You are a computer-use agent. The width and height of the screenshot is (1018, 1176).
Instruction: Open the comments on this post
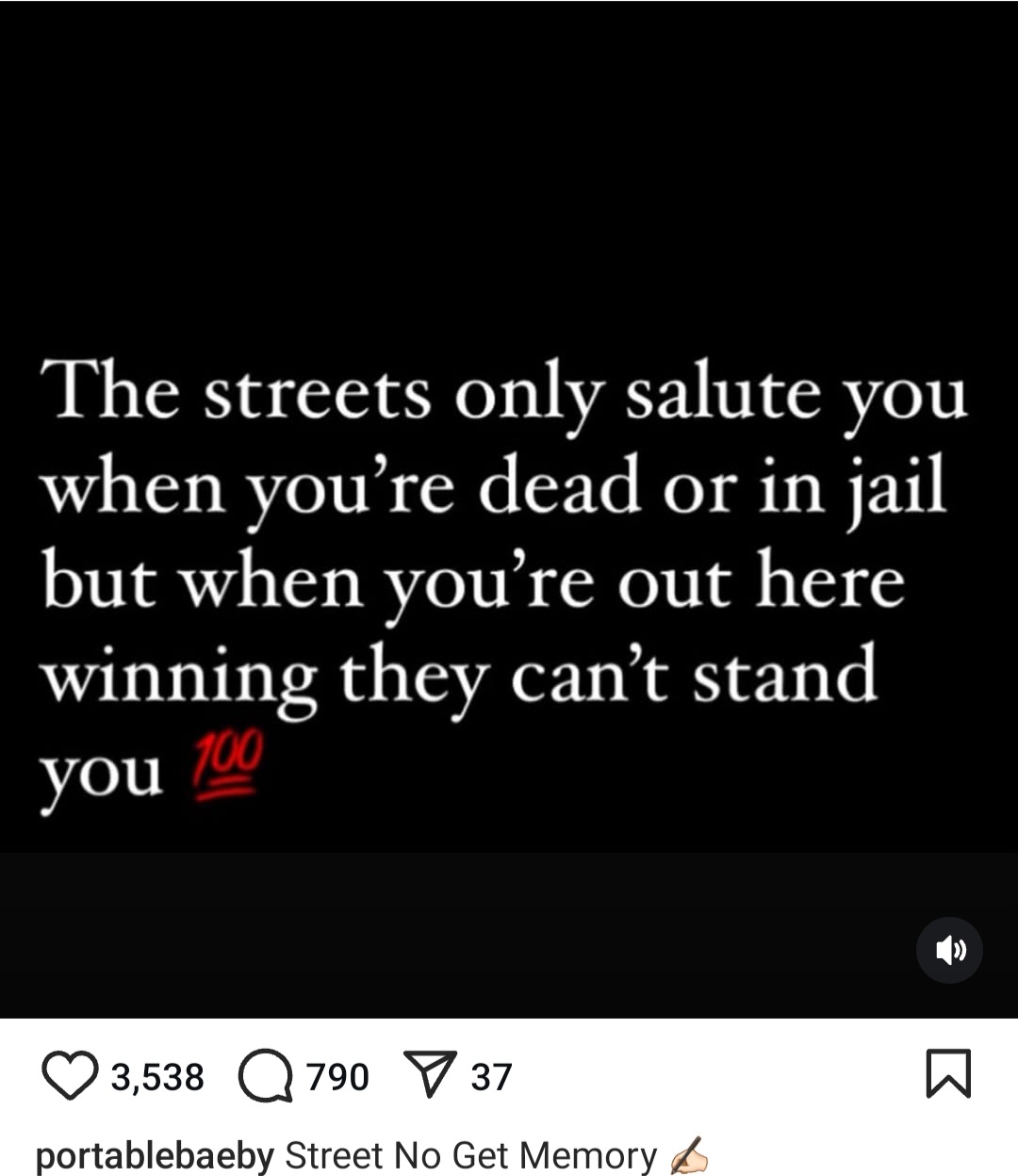[265, 1076]
